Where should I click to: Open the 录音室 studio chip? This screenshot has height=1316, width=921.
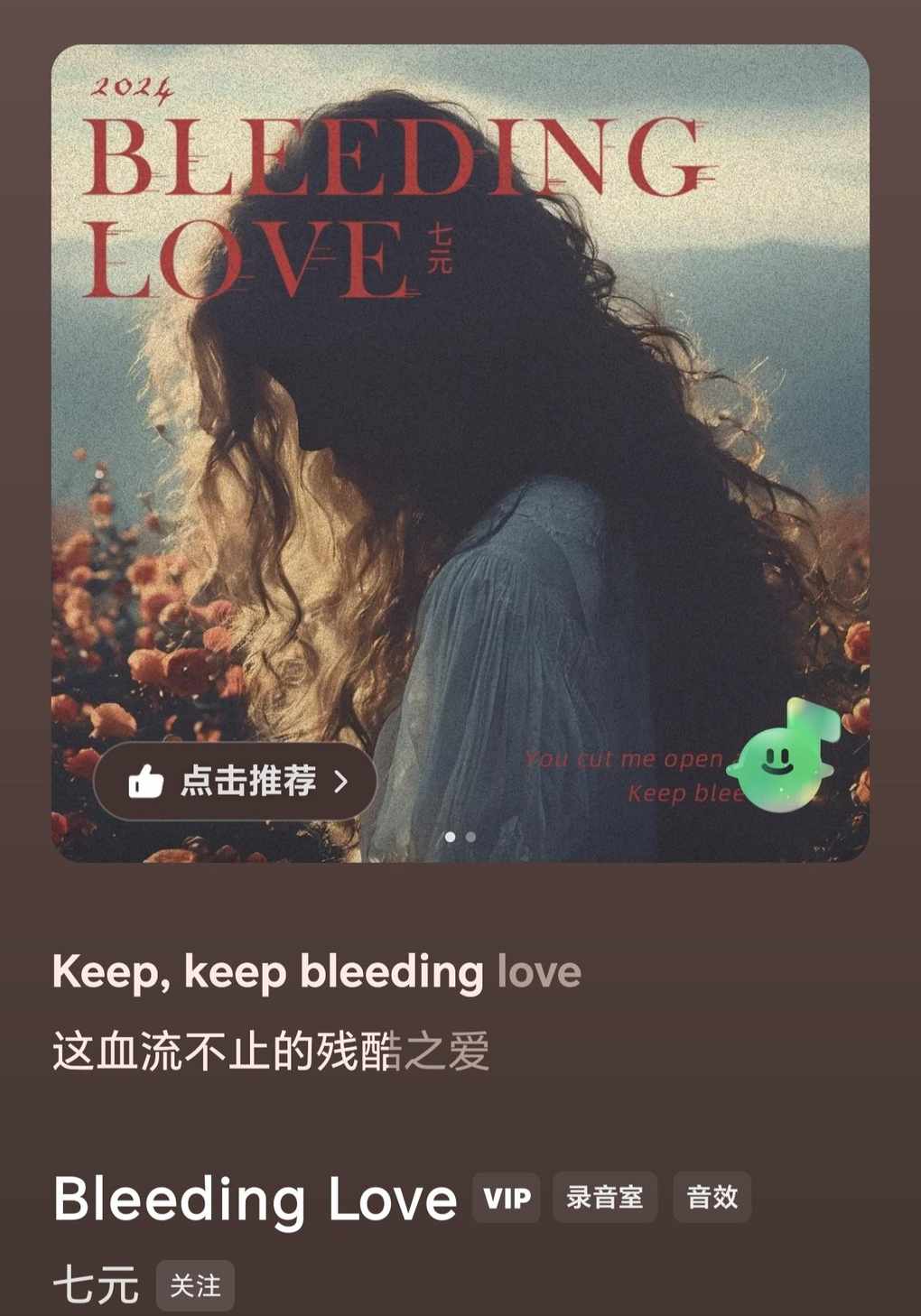point(605,1198)
